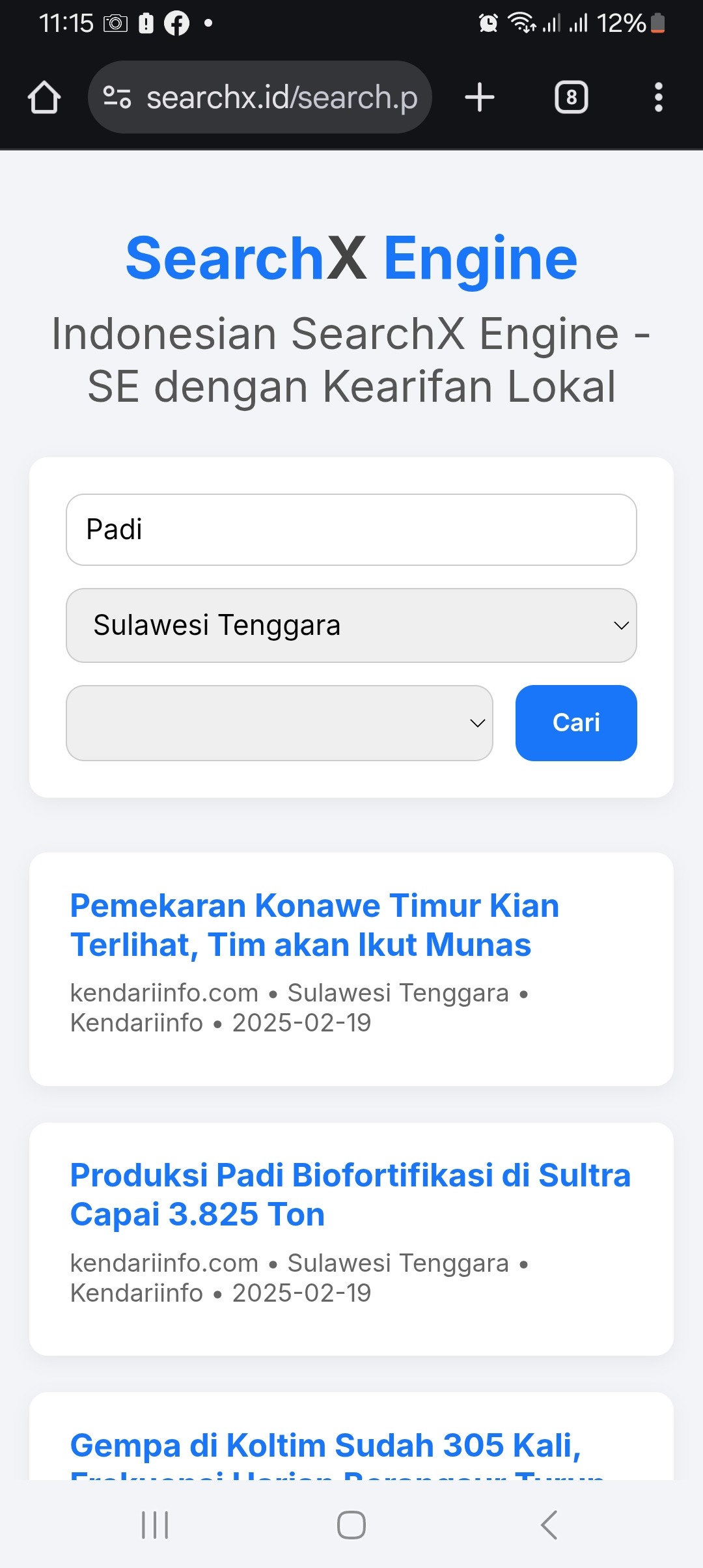Tap the Cari search button
Viewport: 703px width, 1568px height.
[575, 723]
